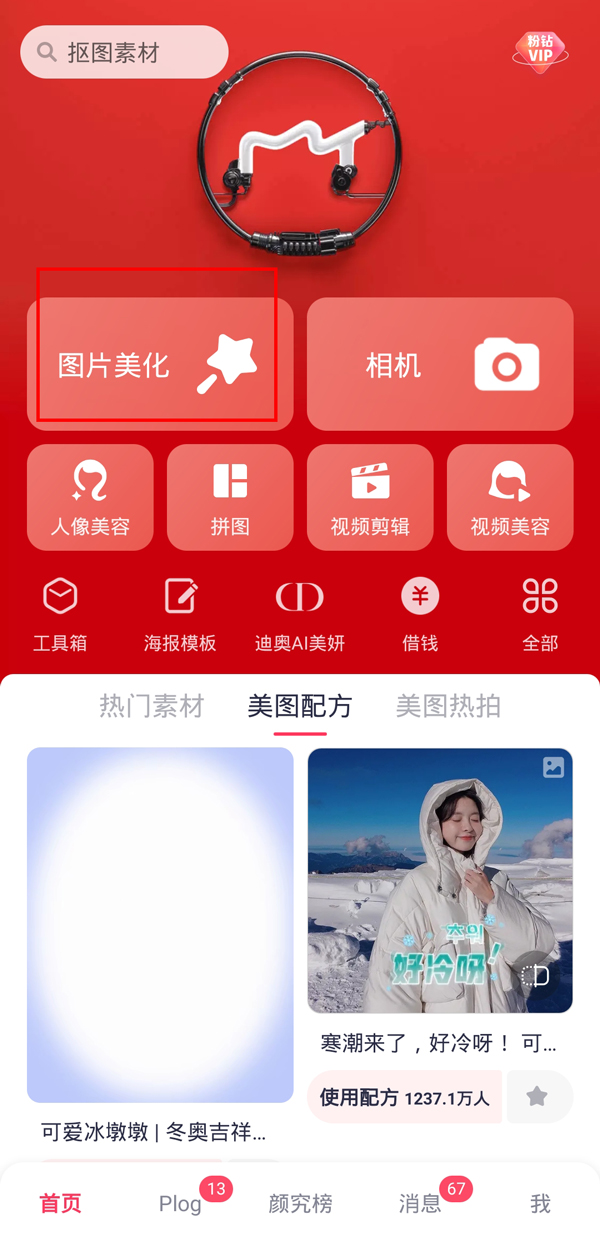Viewport: 600px width, 1242px height.
Task: Open the 工具箱 toolbox
Action: (60, 614)
